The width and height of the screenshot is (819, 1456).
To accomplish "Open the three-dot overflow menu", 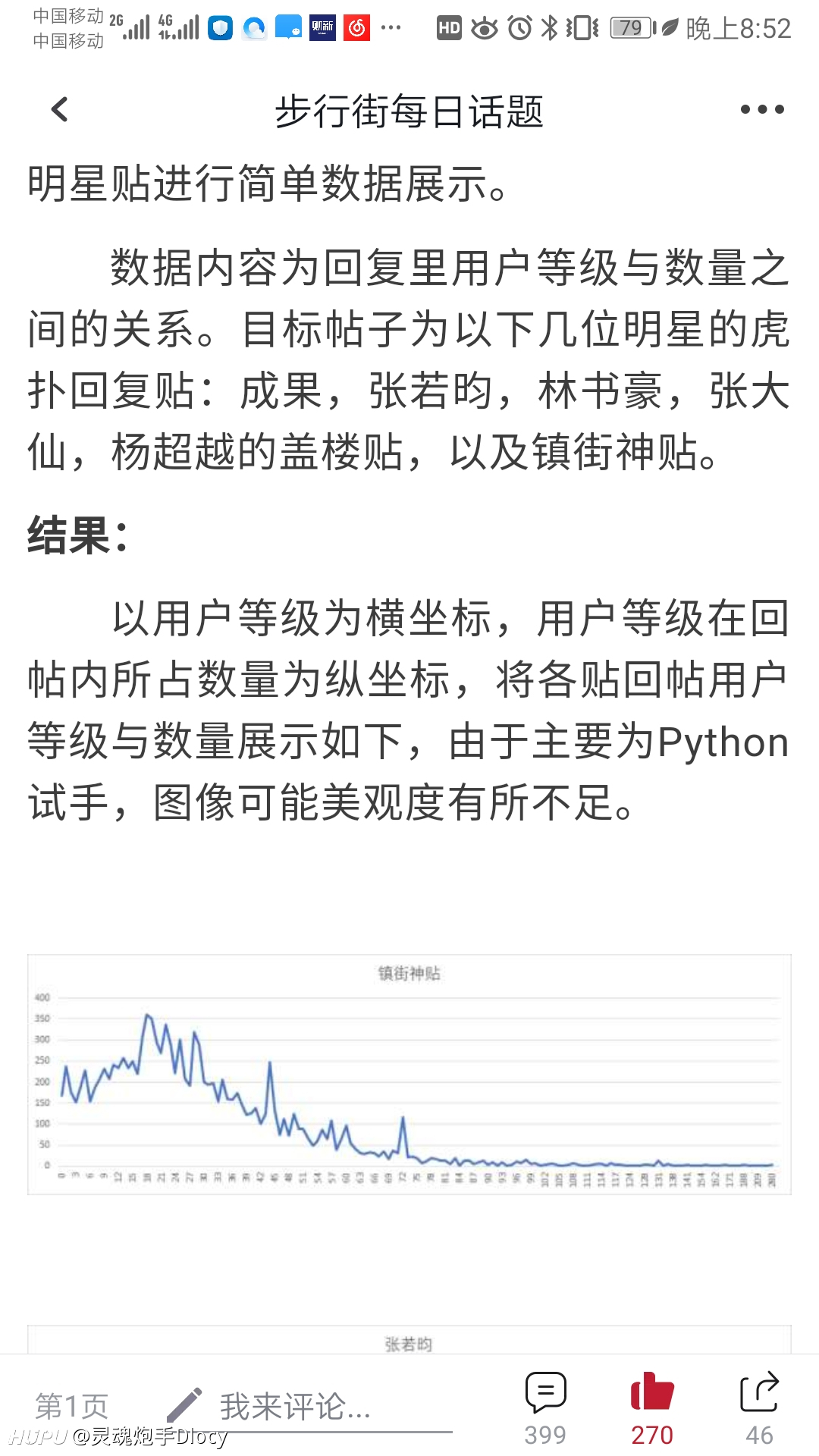I will click(x=762, y=110).
